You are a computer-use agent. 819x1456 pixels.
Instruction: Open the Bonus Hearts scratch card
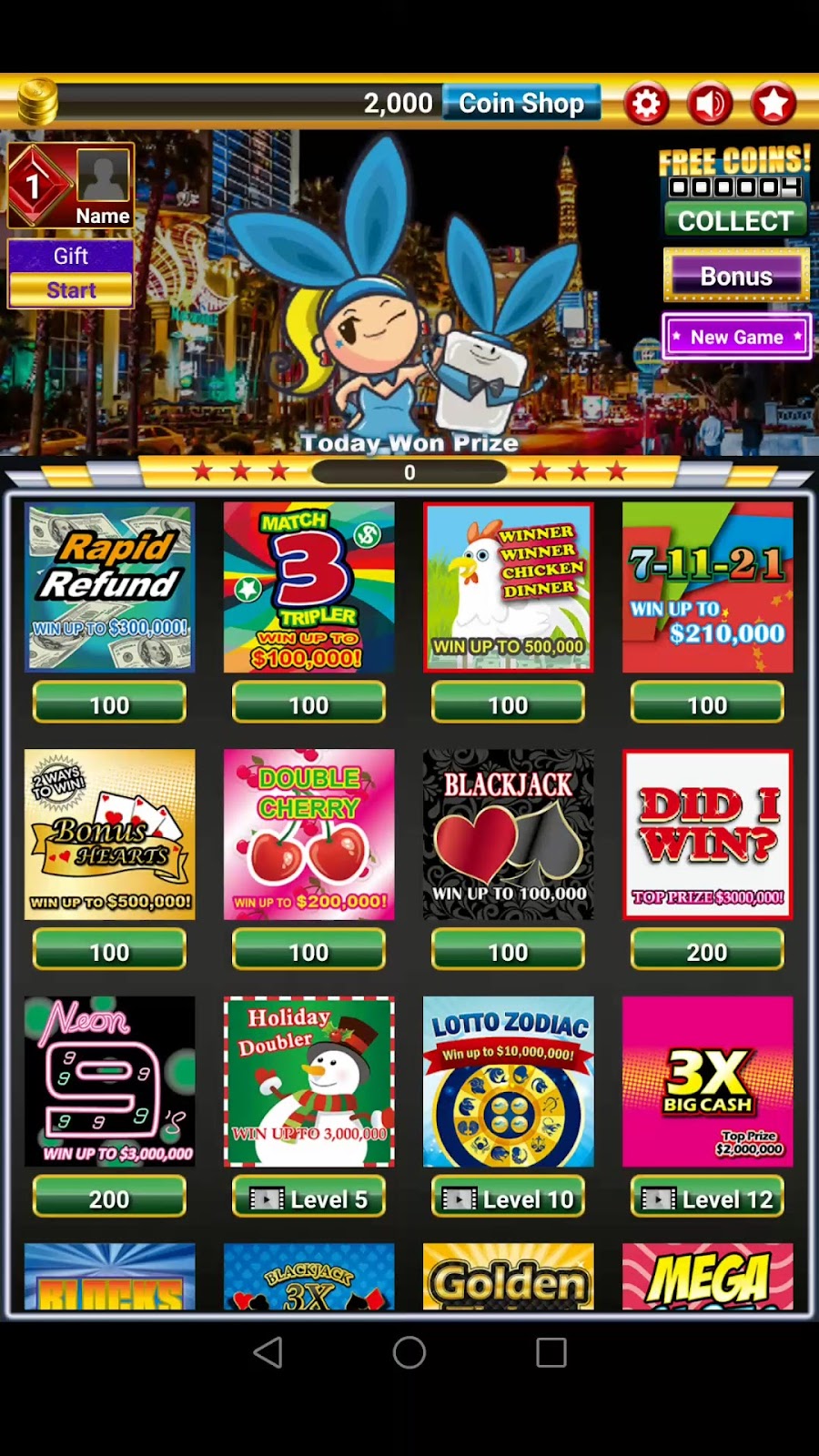[x=109, y=834]
